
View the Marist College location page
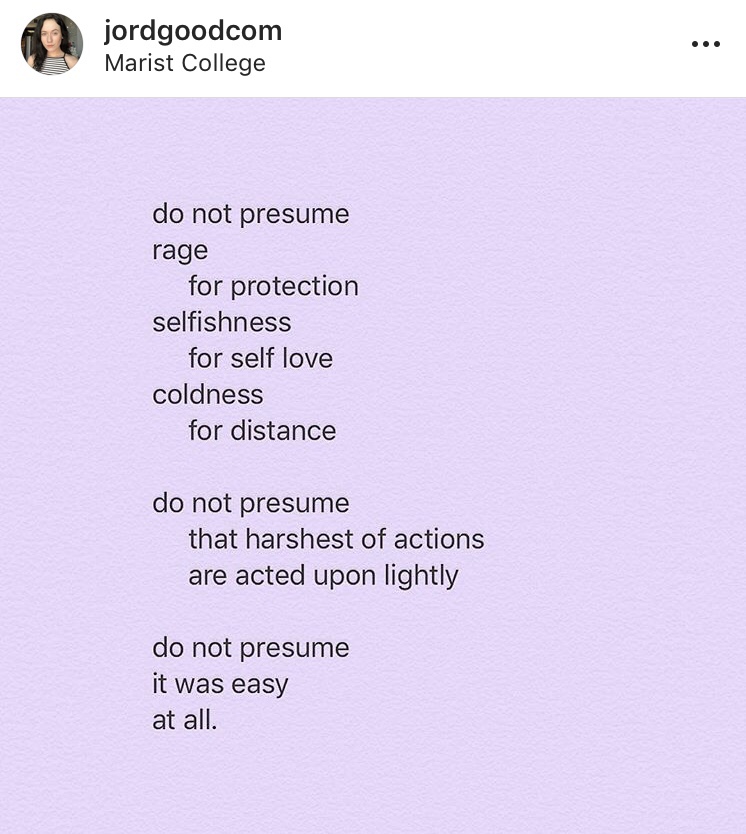click(x=185, y=64)
